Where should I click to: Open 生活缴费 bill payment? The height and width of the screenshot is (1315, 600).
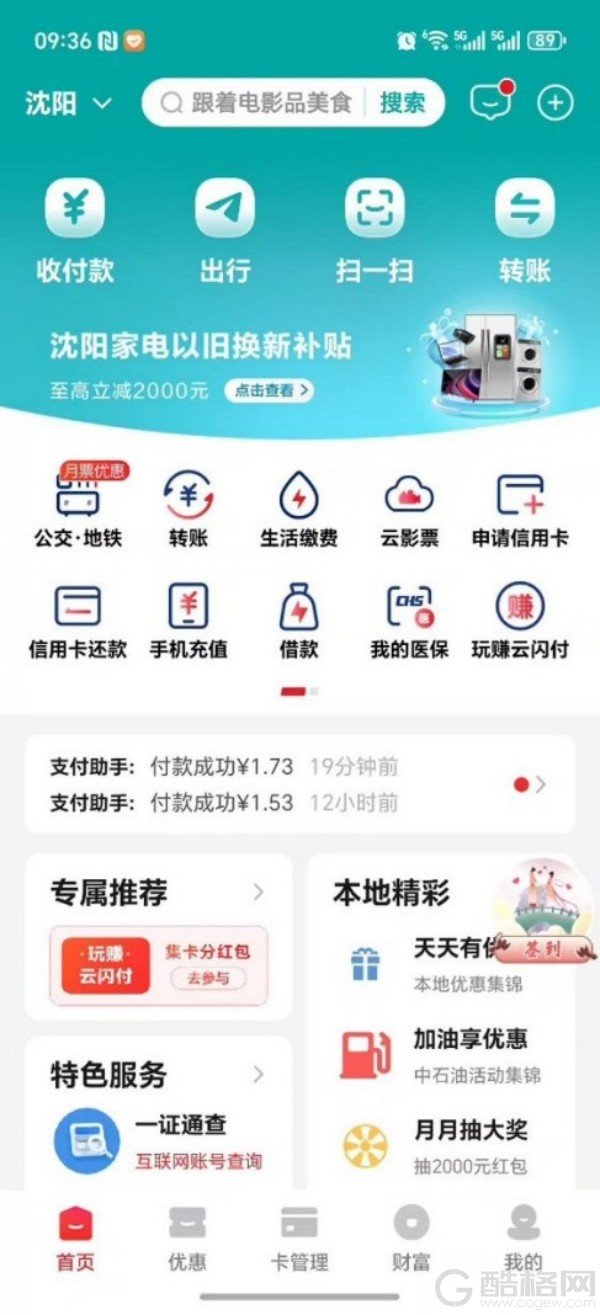[x=298, y=510]
